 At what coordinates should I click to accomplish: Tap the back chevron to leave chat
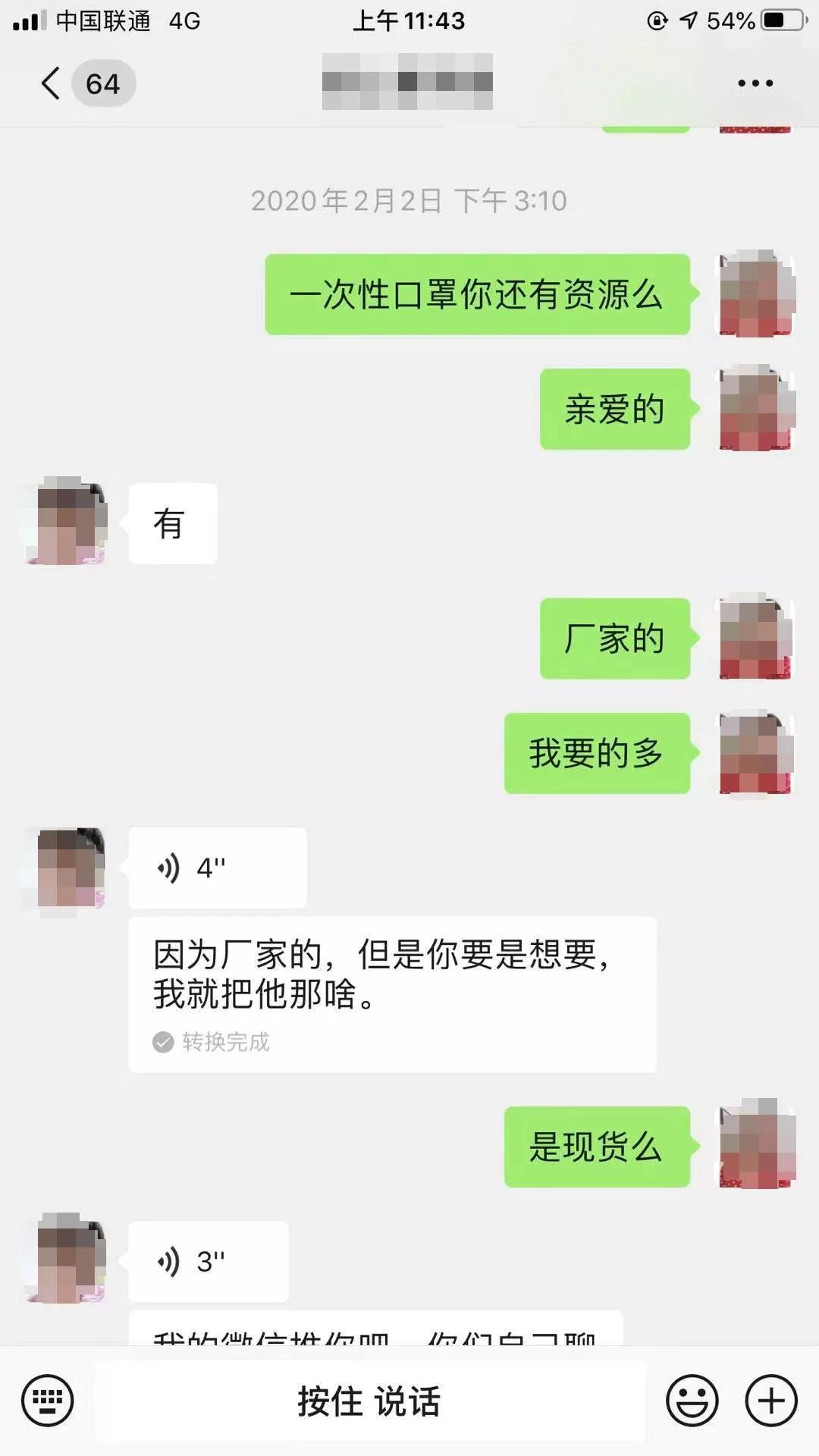pyautogui.click(x=50, y=83)
